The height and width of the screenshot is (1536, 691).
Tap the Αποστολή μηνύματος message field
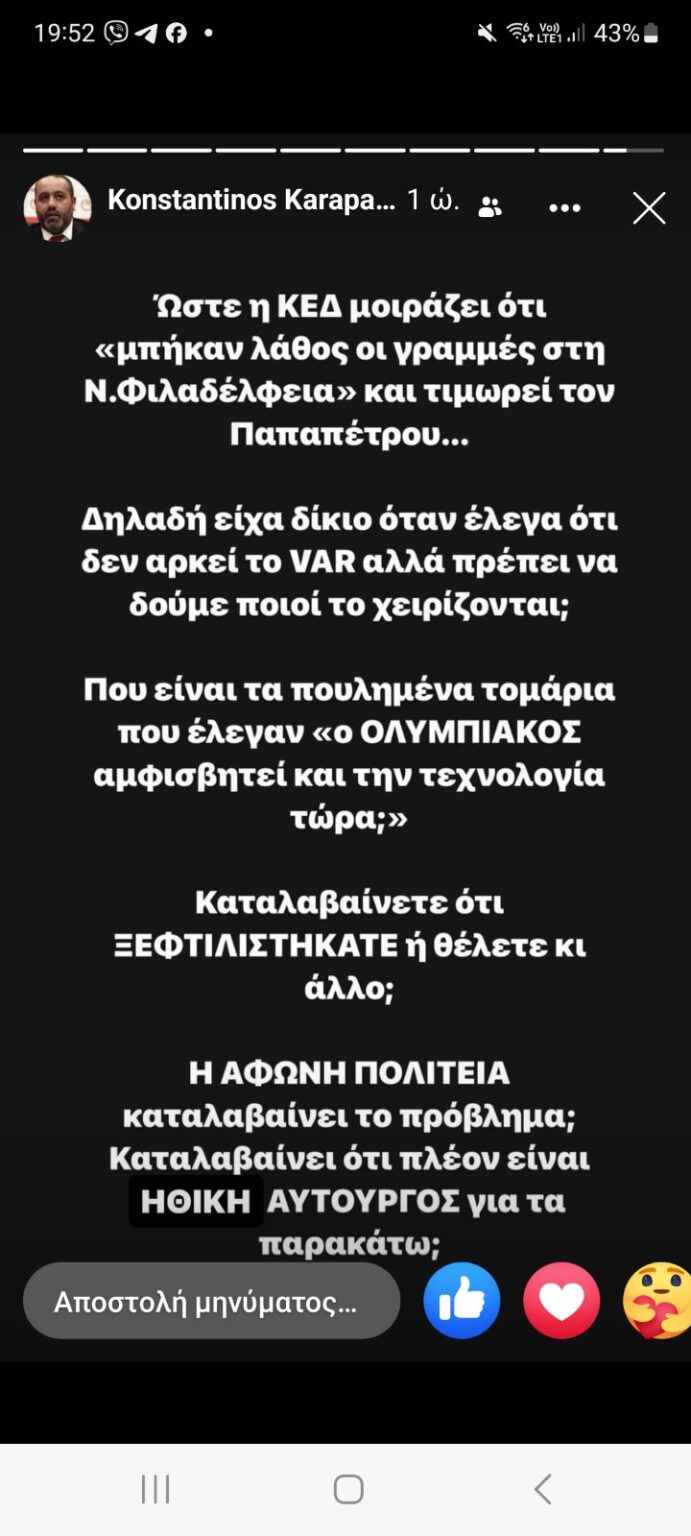coord(211,1302)
